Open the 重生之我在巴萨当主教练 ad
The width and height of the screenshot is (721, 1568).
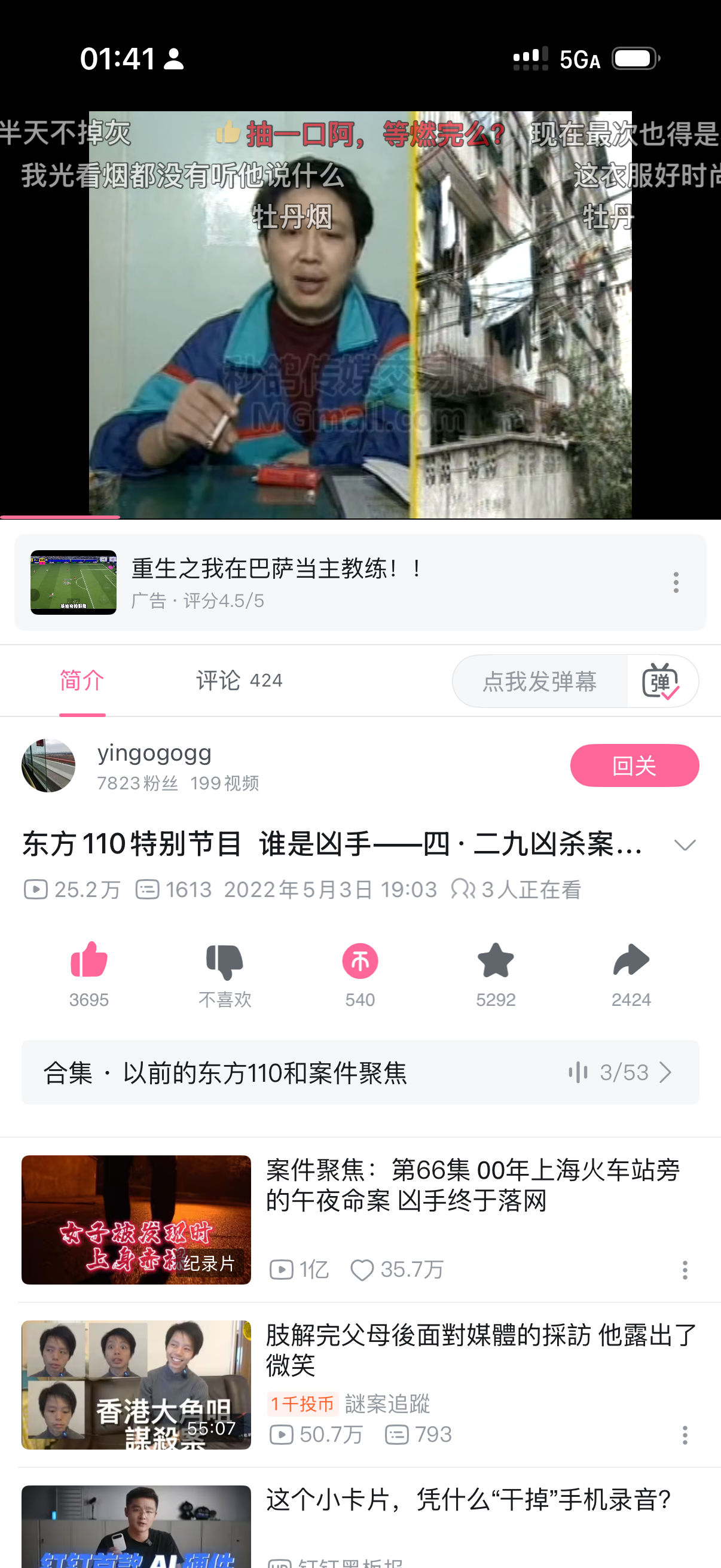(x=274, y=582)
